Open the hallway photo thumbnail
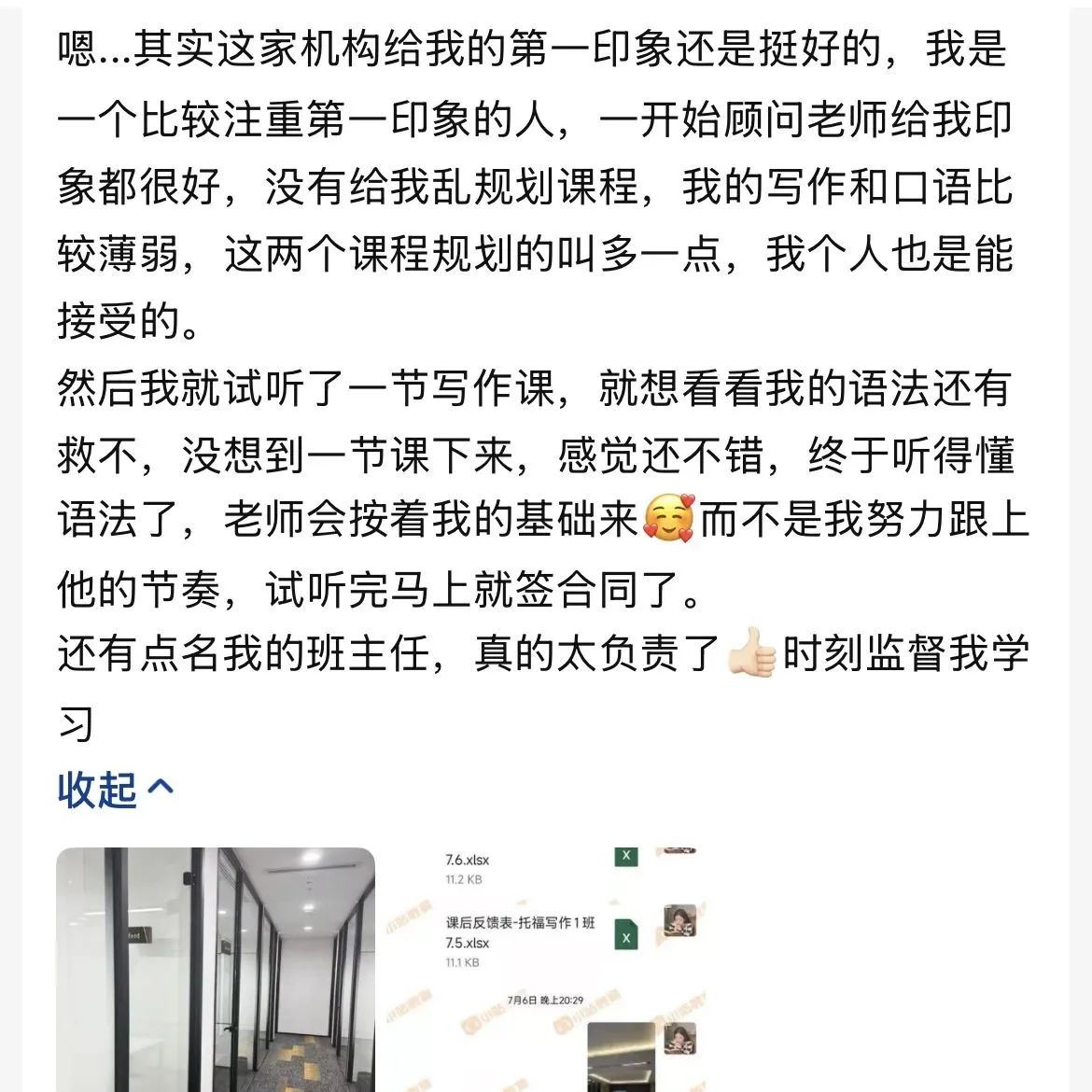The image size is (1092, 1092). [216, 971]
